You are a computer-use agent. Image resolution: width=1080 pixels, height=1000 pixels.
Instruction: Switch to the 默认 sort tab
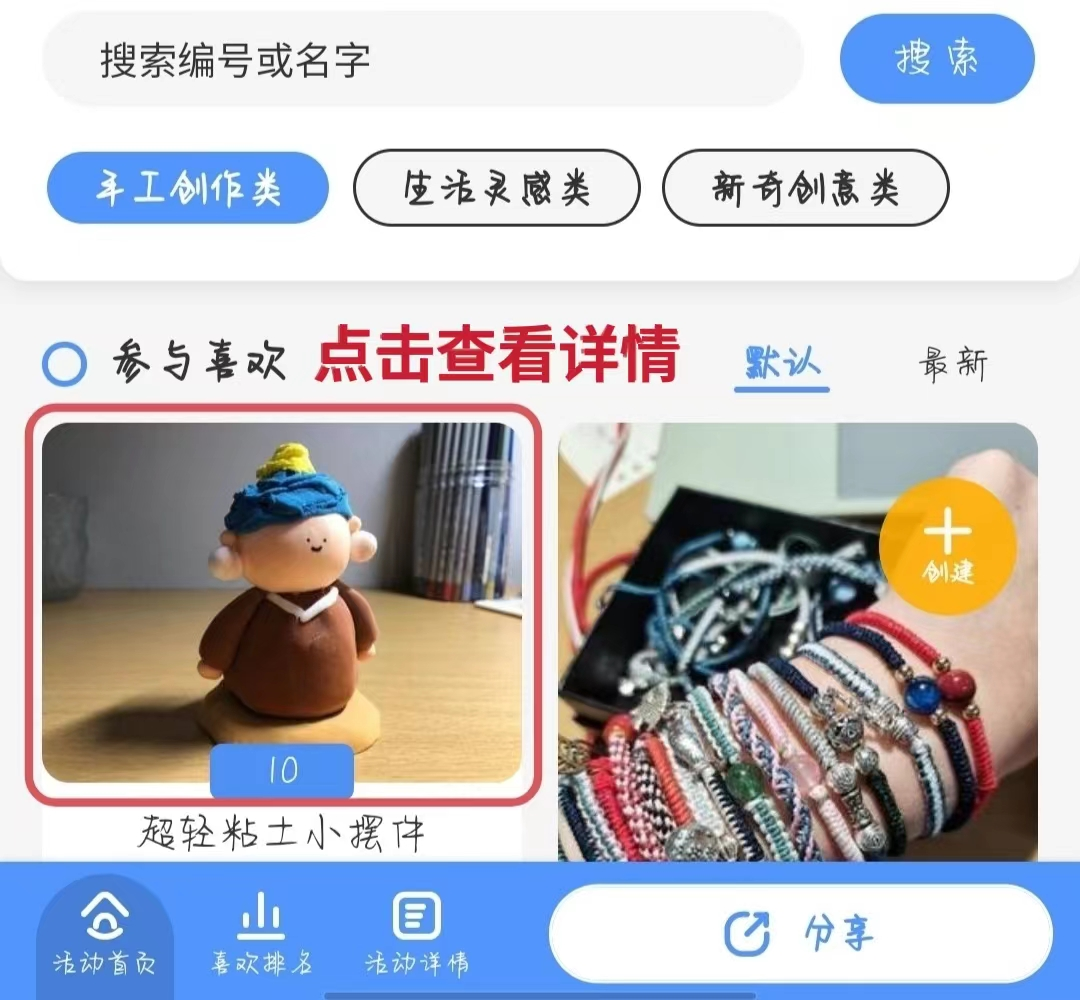(781, 364)
